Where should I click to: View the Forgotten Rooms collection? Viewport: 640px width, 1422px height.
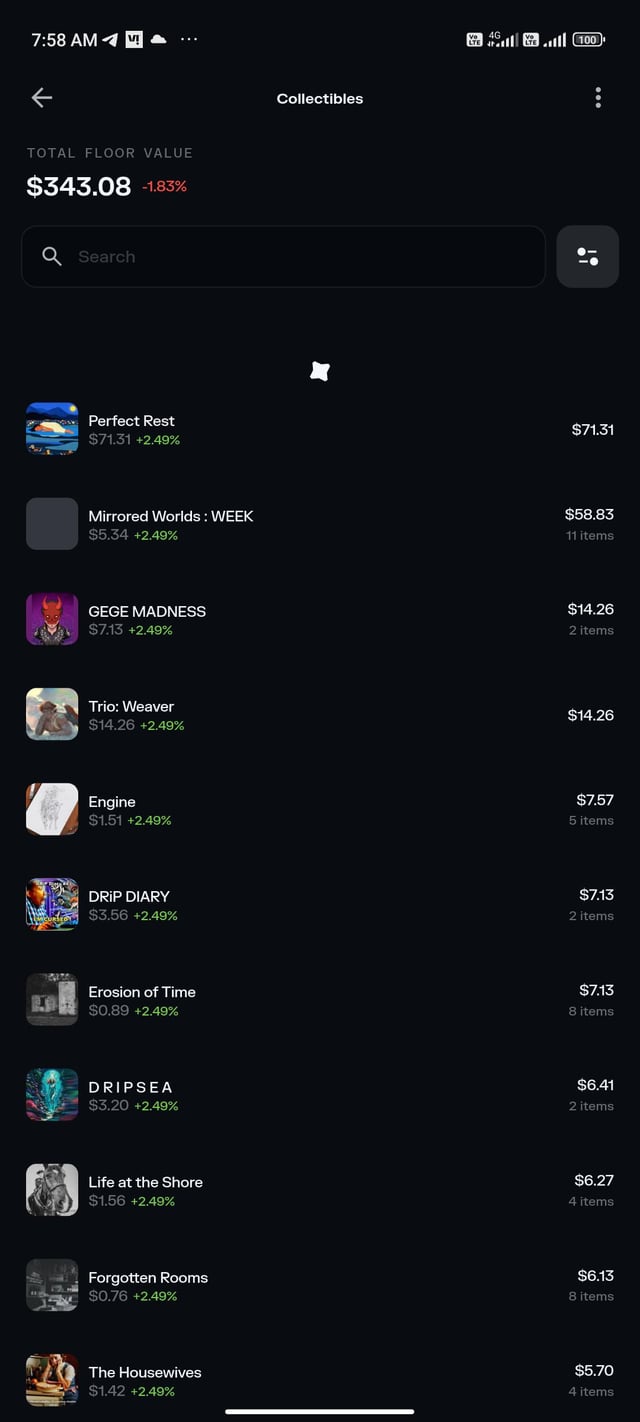[320, 1285]
